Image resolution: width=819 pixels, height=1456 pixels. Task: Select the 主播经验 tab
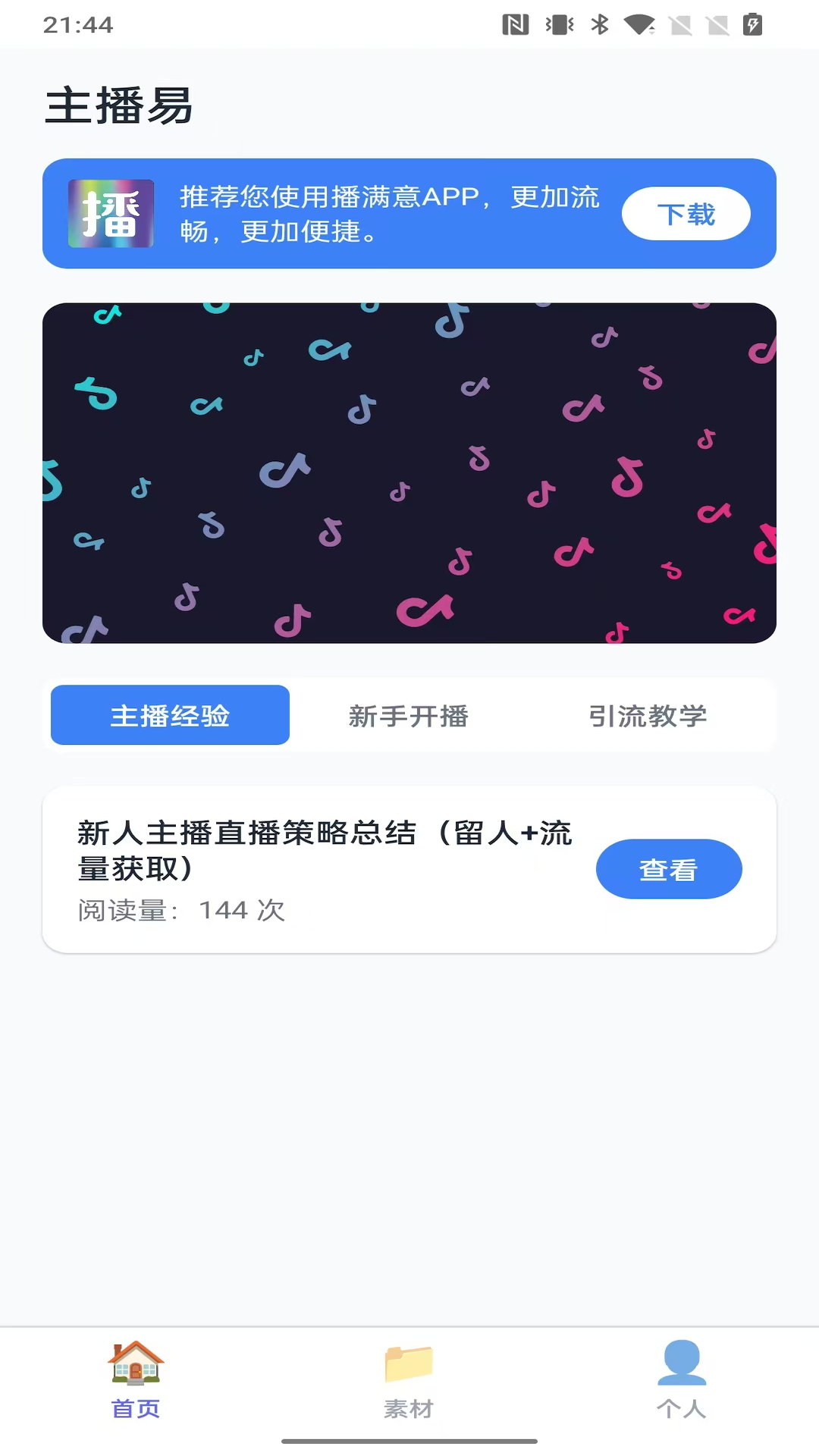tap(169, 714)
